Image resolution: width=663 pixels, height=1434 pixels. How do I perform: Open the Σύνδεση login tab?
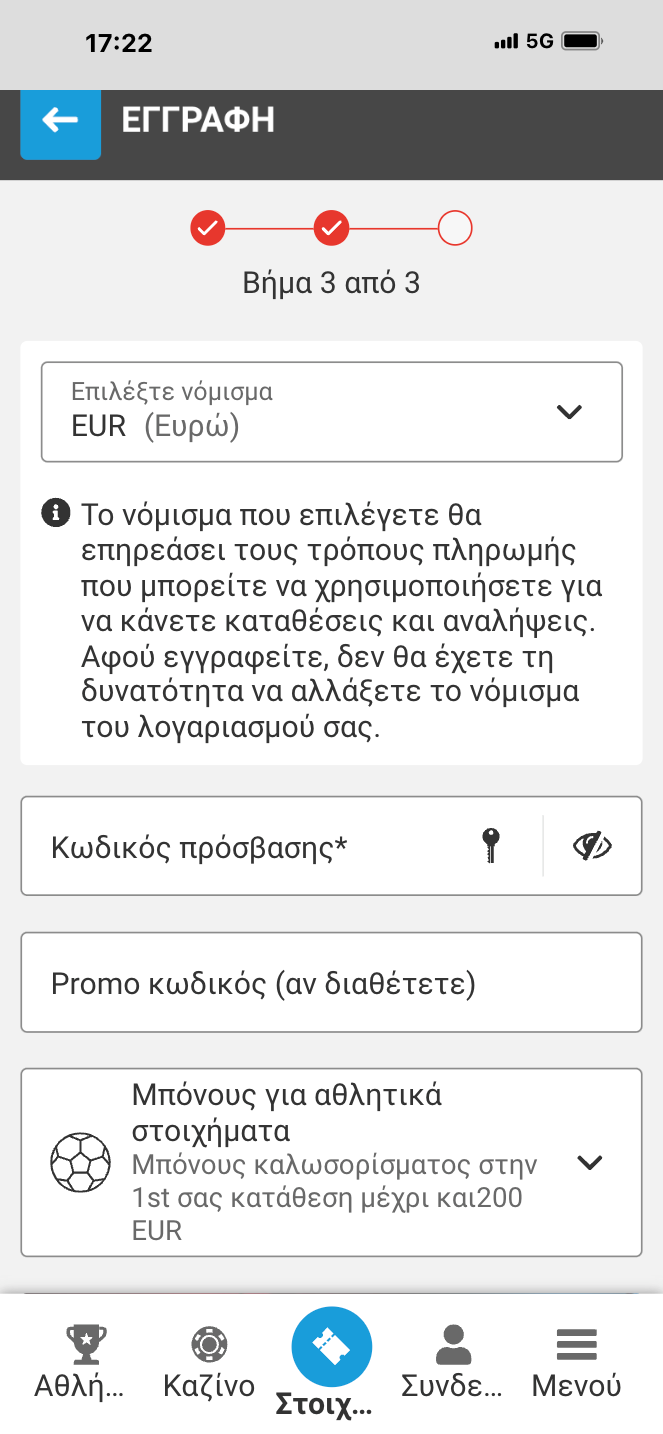coord(452,1362)
